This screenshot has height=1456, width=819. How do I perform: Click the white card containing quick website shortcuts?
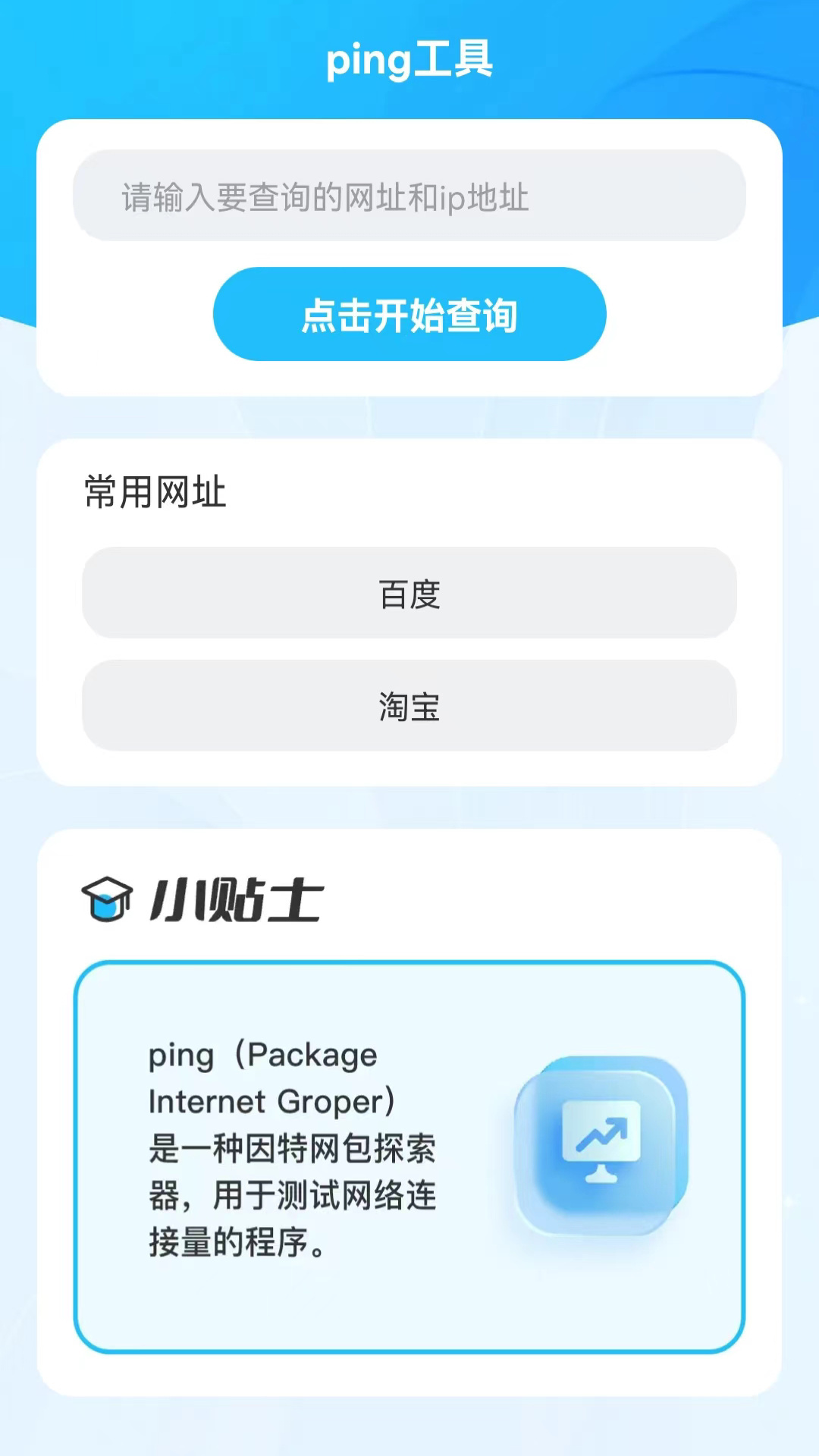click(x=409, y=607)
